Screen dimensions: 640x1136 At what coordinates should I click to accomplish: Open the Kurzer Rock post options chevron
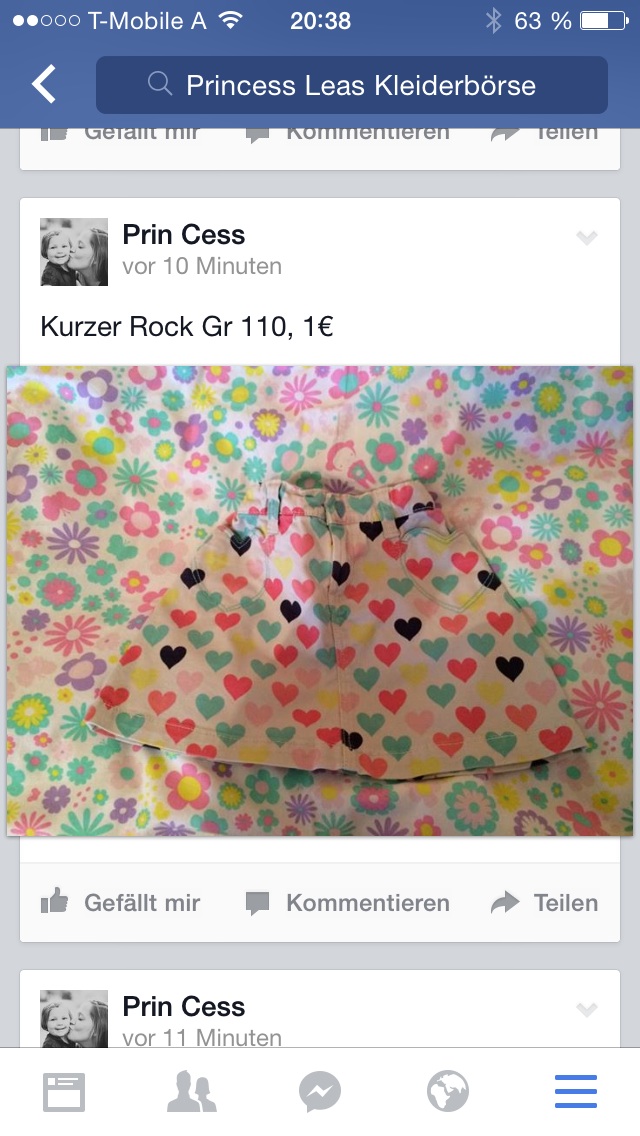pyautogui.click(x=586, y=238)
